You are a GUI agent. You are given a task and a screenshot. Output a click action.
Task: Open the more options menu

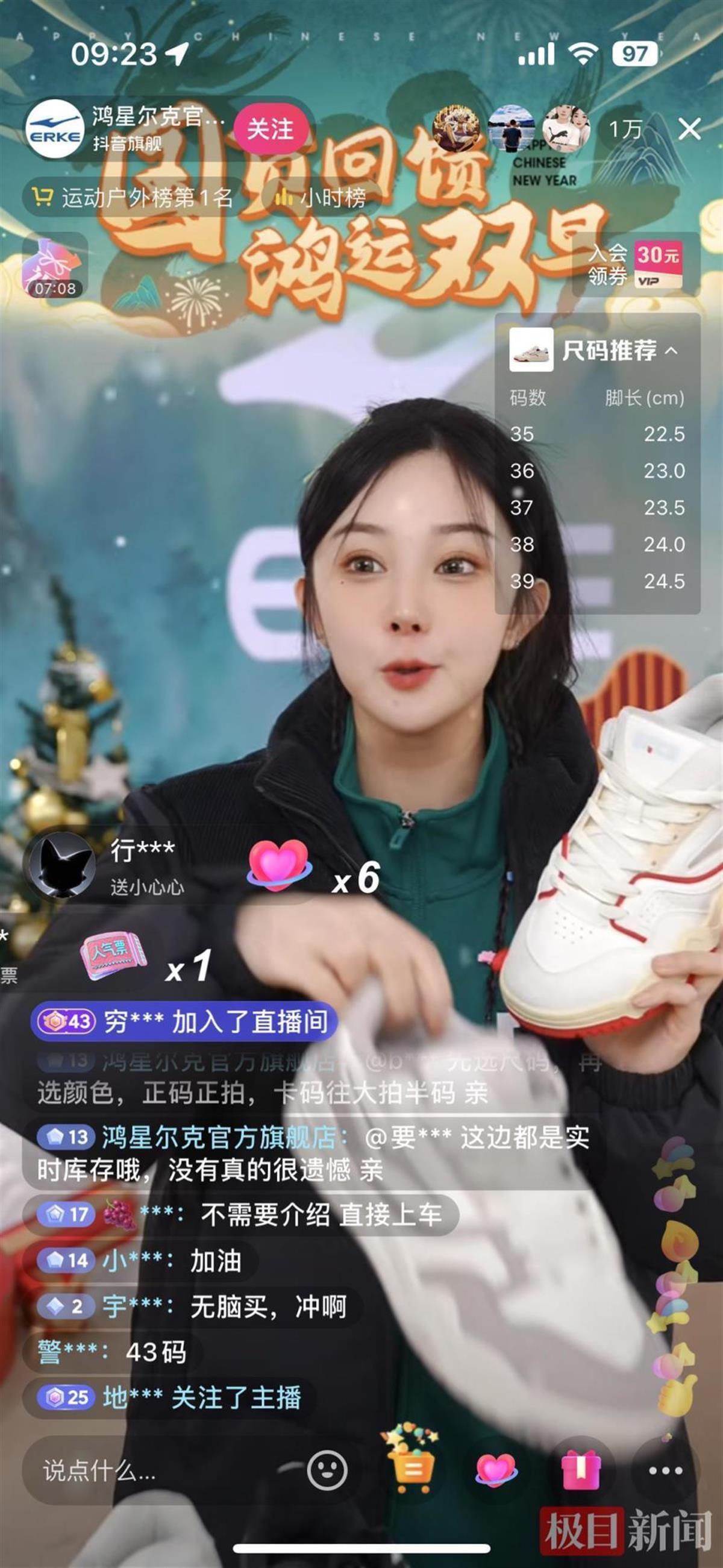[x=665, y=1470]
